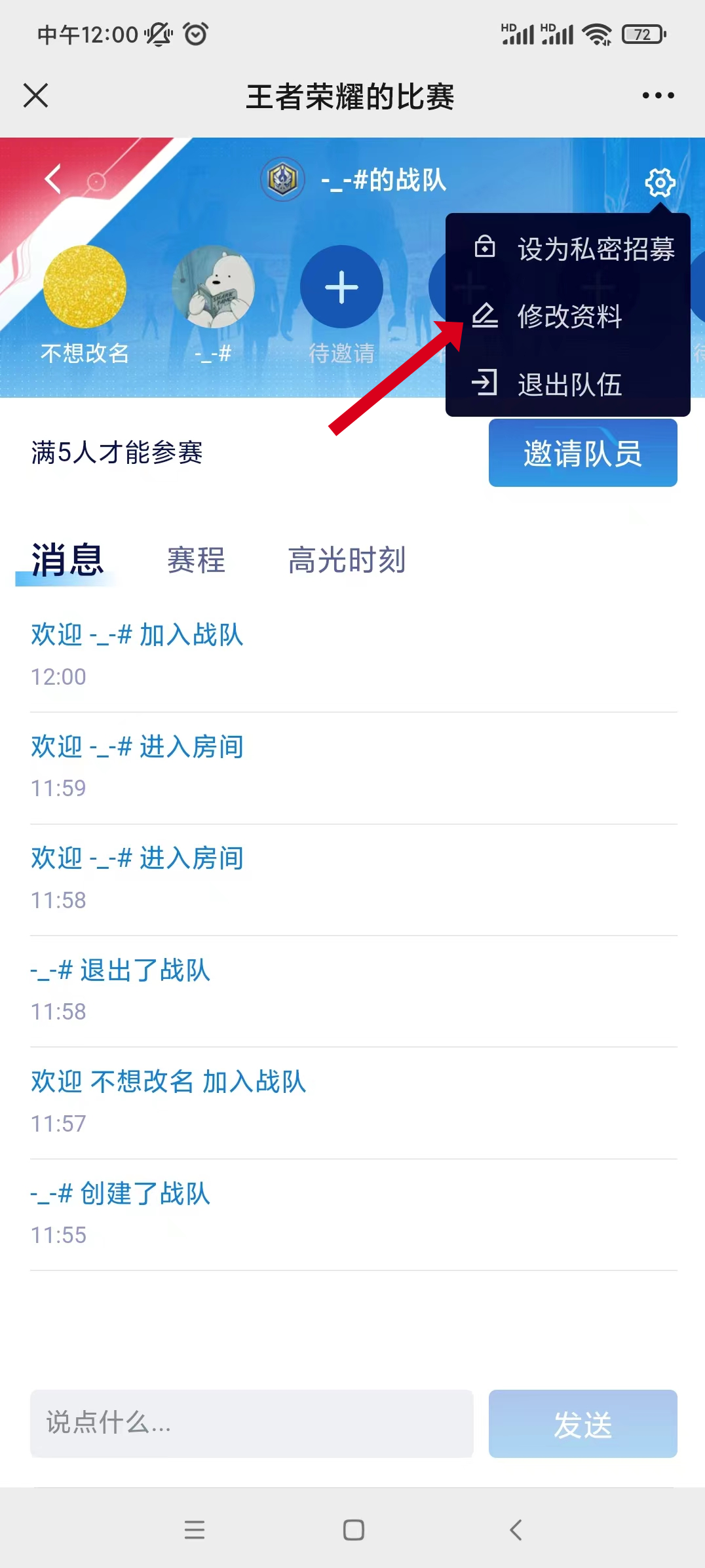Open the 高光时刻 tab

click(x=347, y=560)
